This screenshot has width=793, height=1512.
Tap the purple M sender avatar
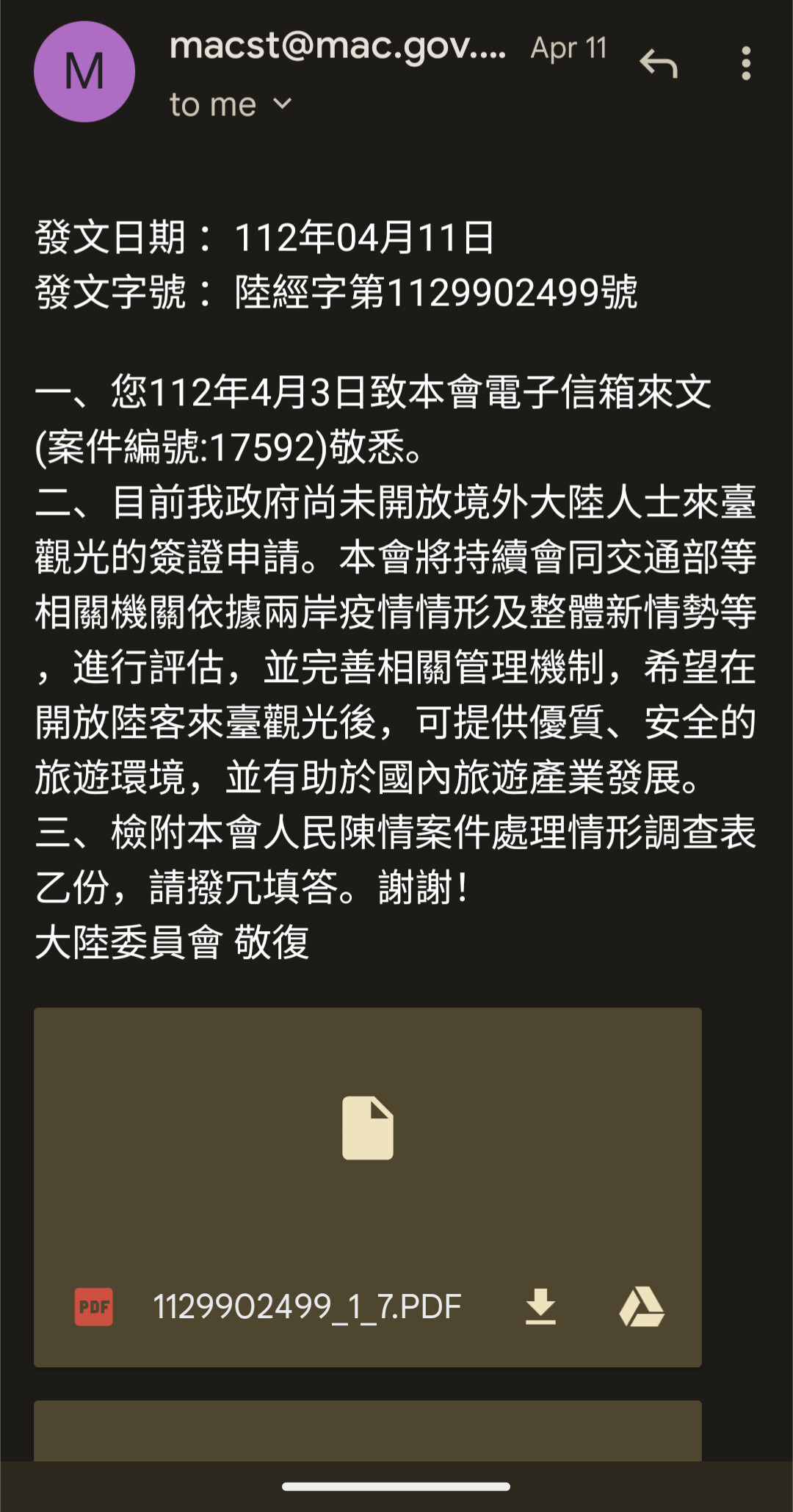coord(84,72)
